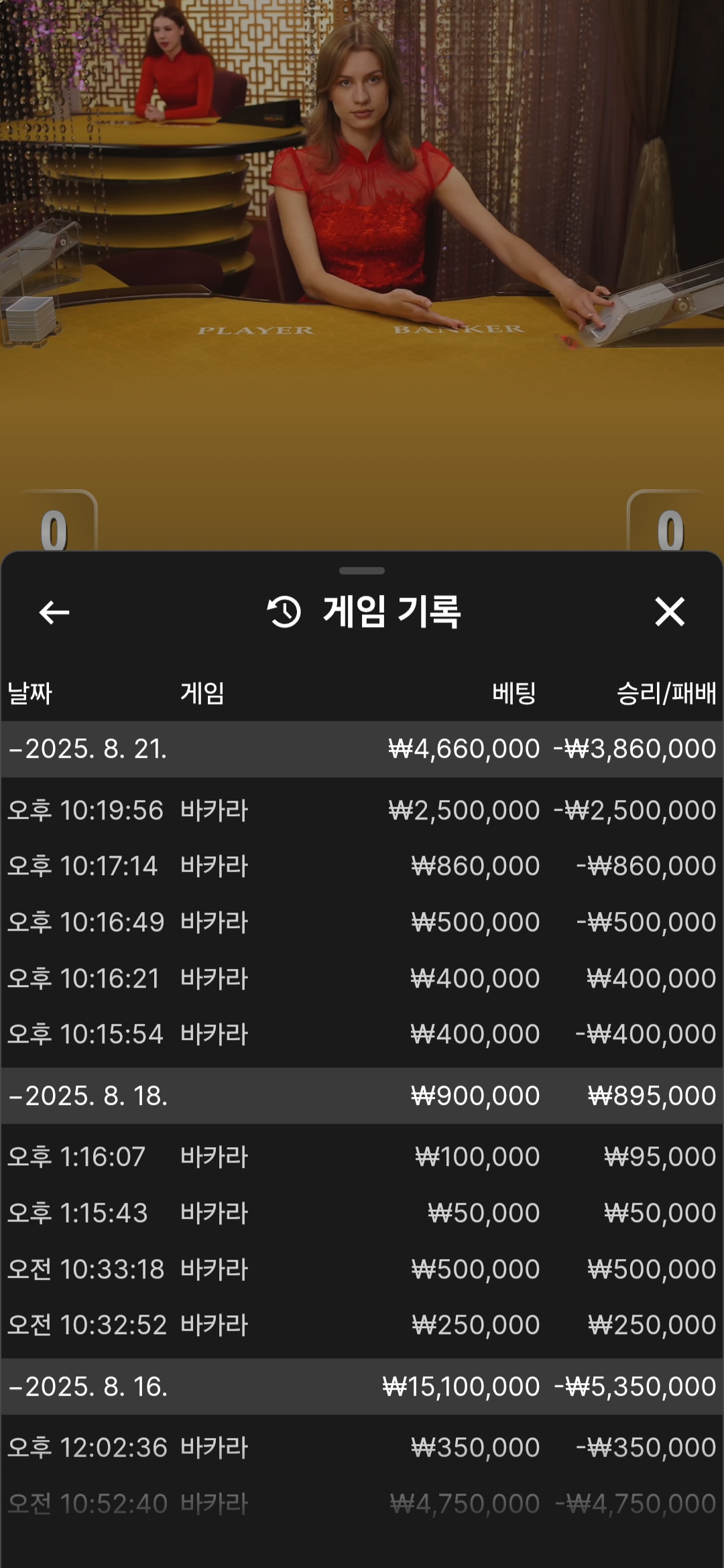Open the 오후 12:02:36 바카라 record
The image size is (724, 1568).
coord(362,1447)
